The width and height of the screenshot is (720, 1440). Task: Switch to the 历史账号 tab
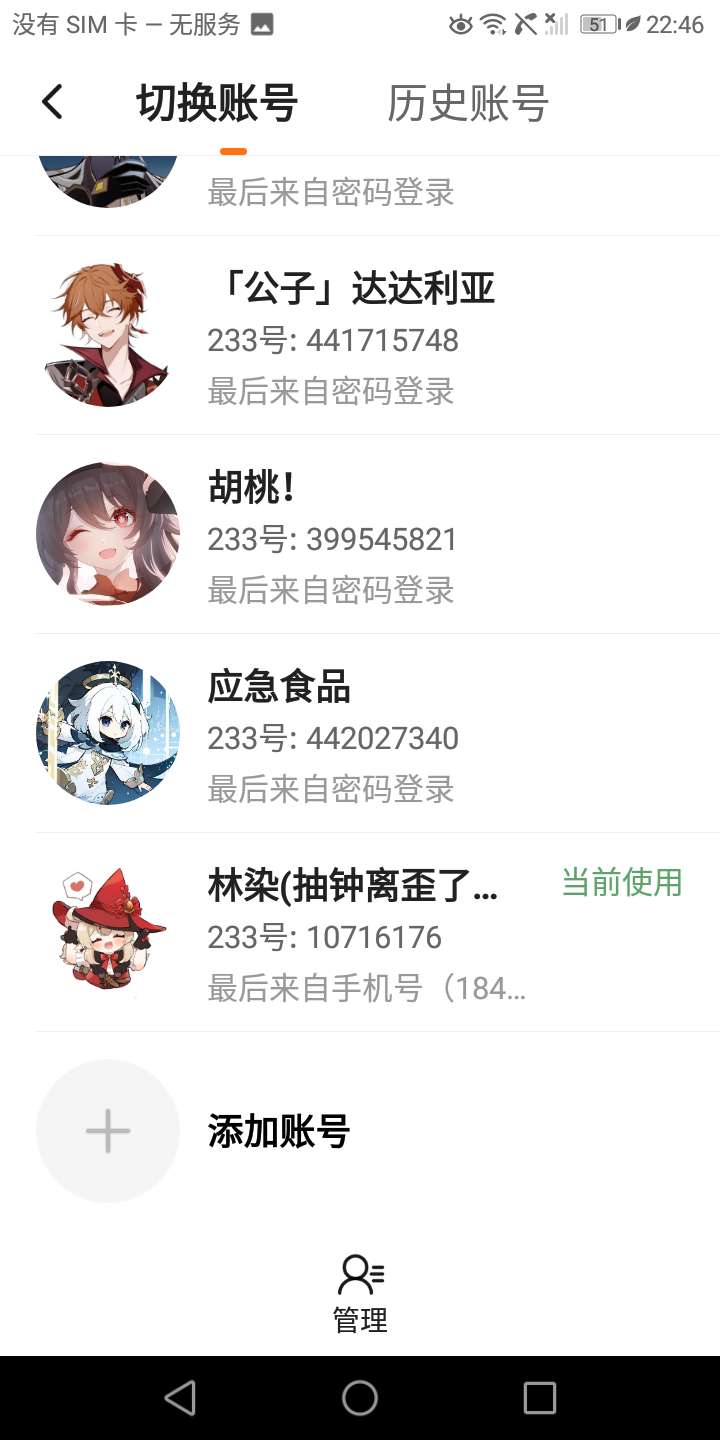pyautogui.click(x=467, y=103)
